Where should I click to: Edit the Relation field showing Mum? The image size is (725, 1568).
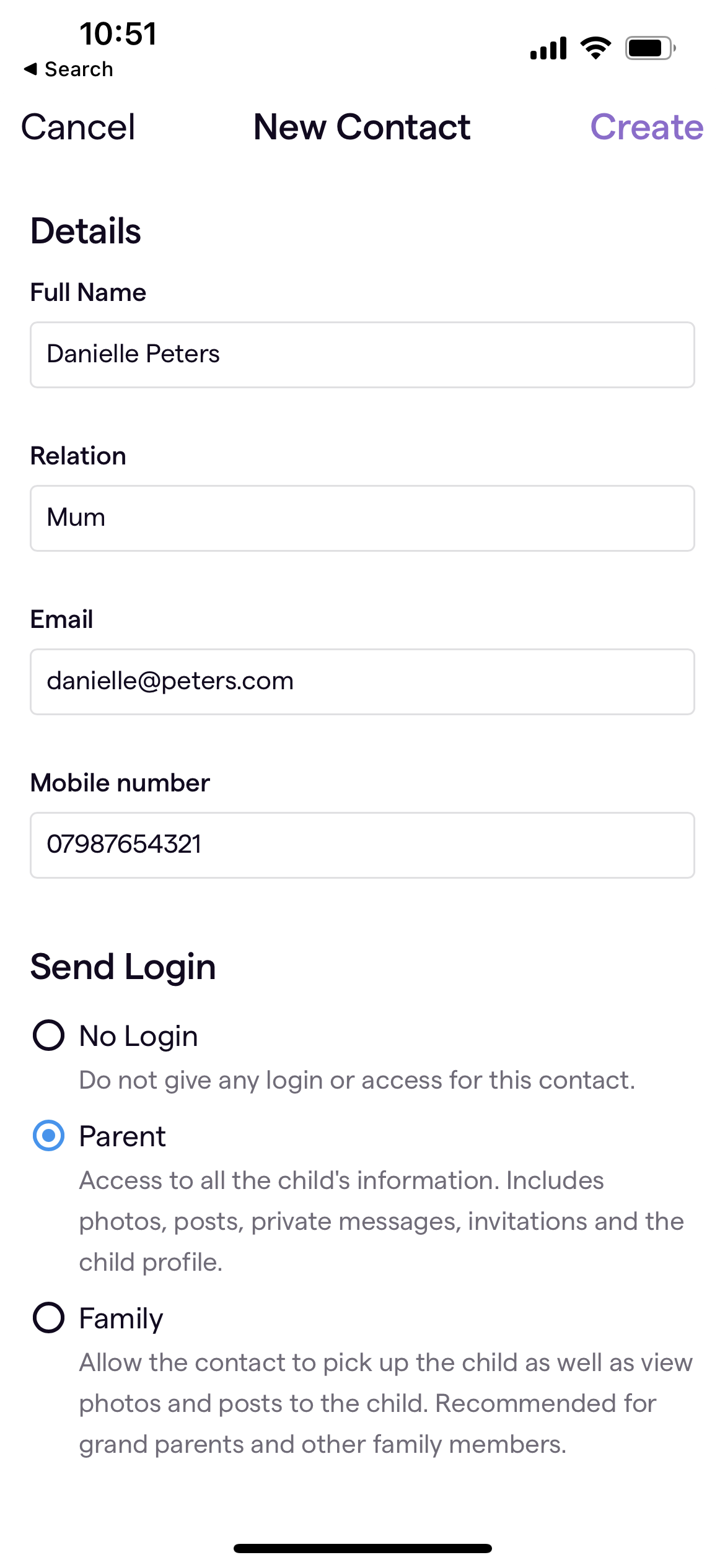pyautogui.click(x=362, y=518)
